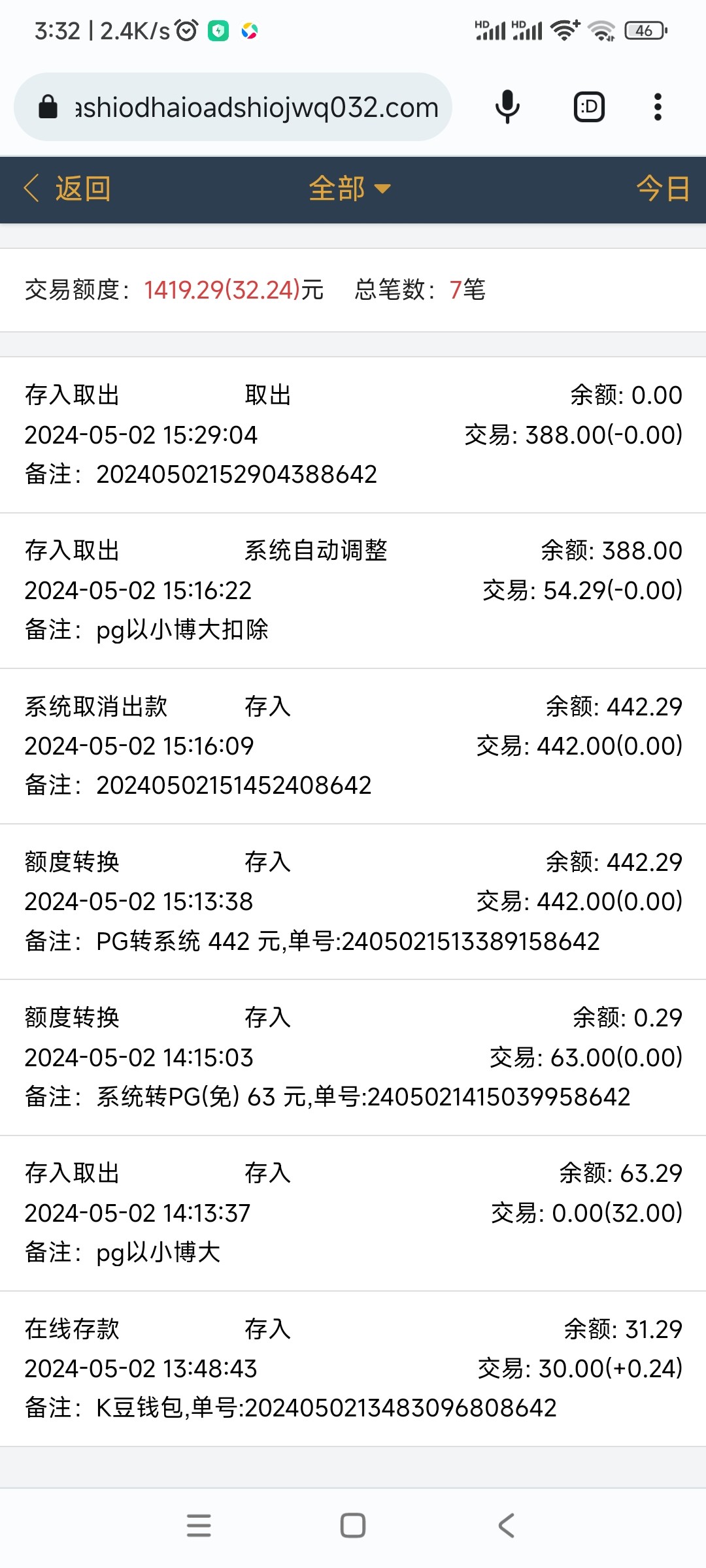
Task: Start voice search with the microphone
Action: pyautogui.click(x=507, y=107)
